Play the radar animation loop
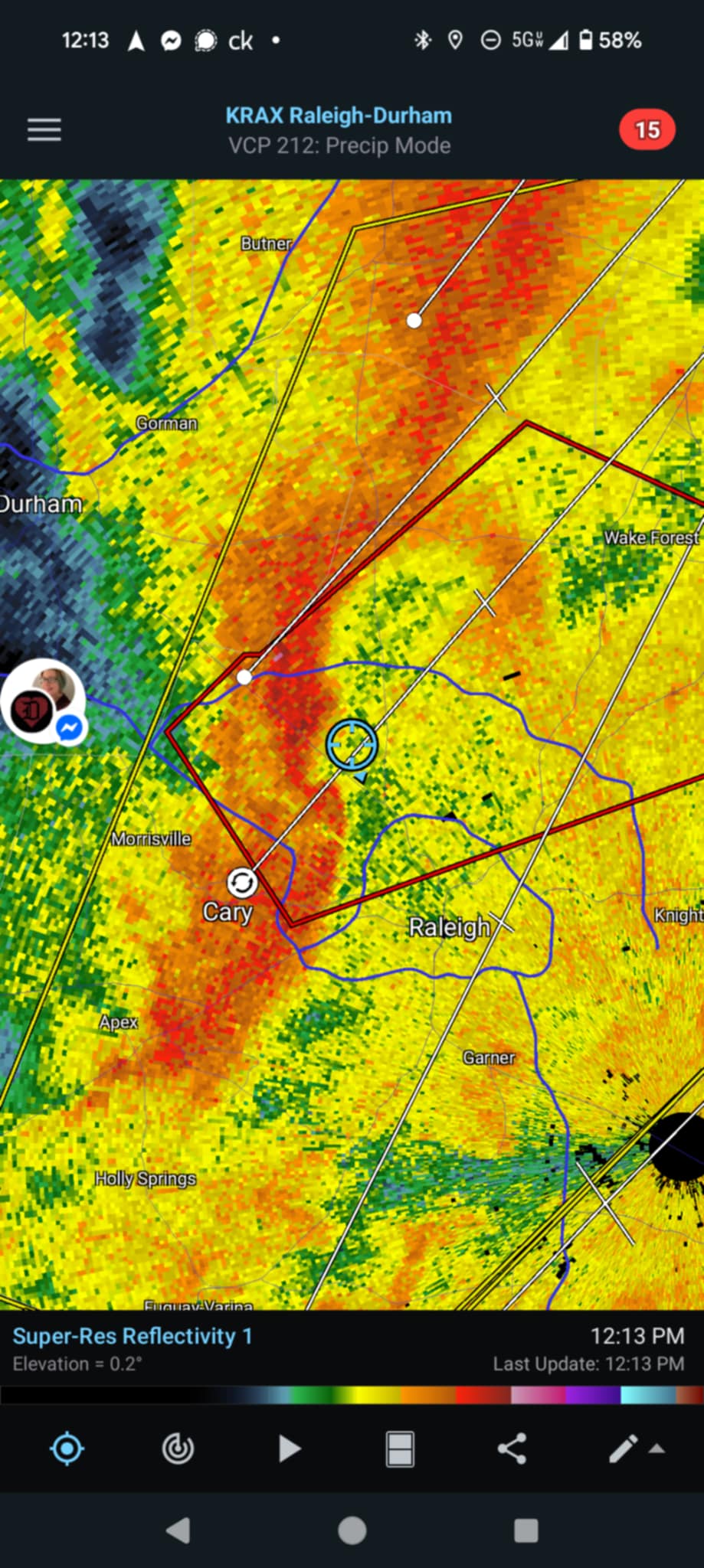This screenshot has height=1568, width=704. pos(289,1449)
